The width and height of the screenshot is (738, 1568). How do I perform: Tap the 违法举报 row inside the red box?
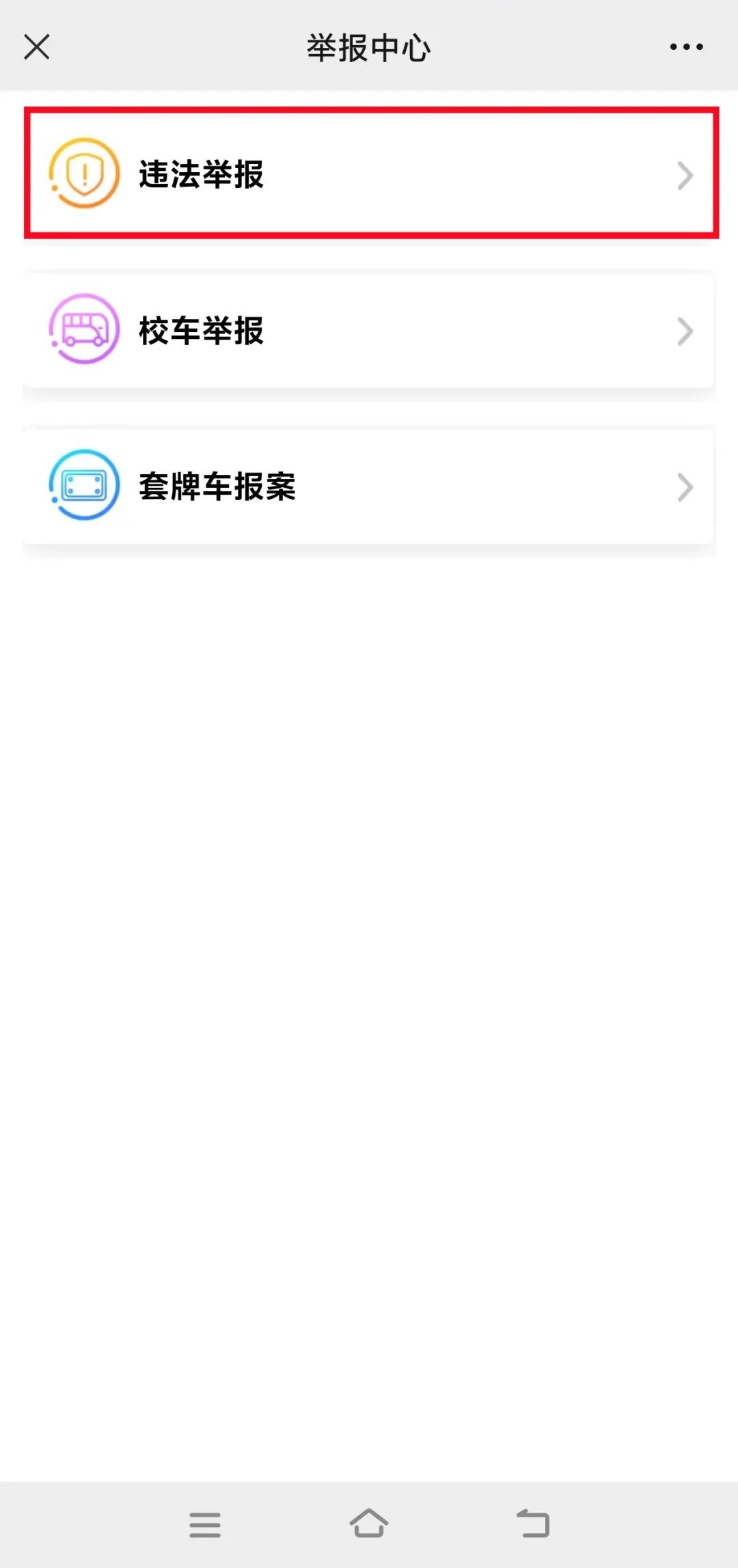369,174
